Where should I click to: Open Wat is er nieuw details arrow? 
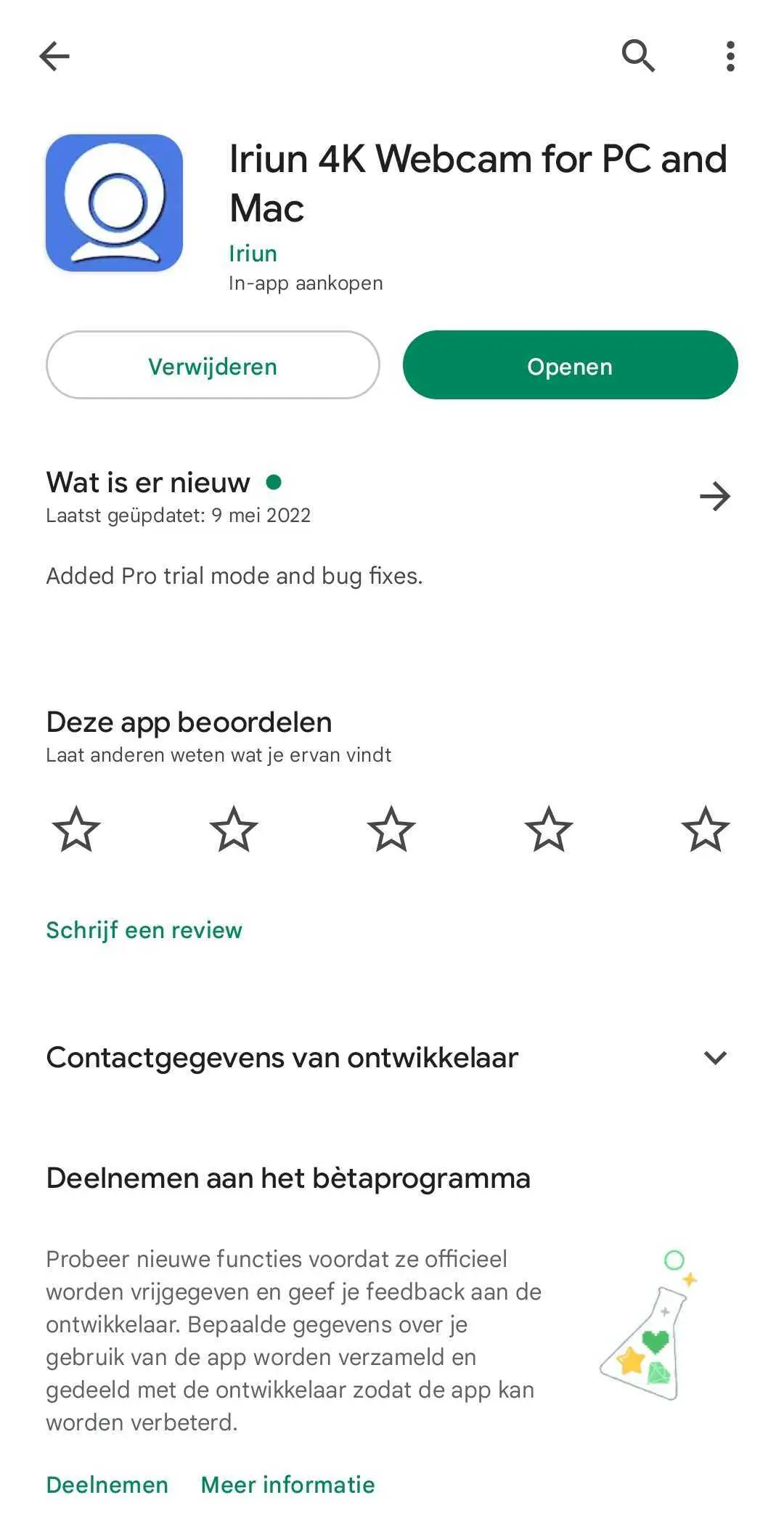tap(715, 497)
